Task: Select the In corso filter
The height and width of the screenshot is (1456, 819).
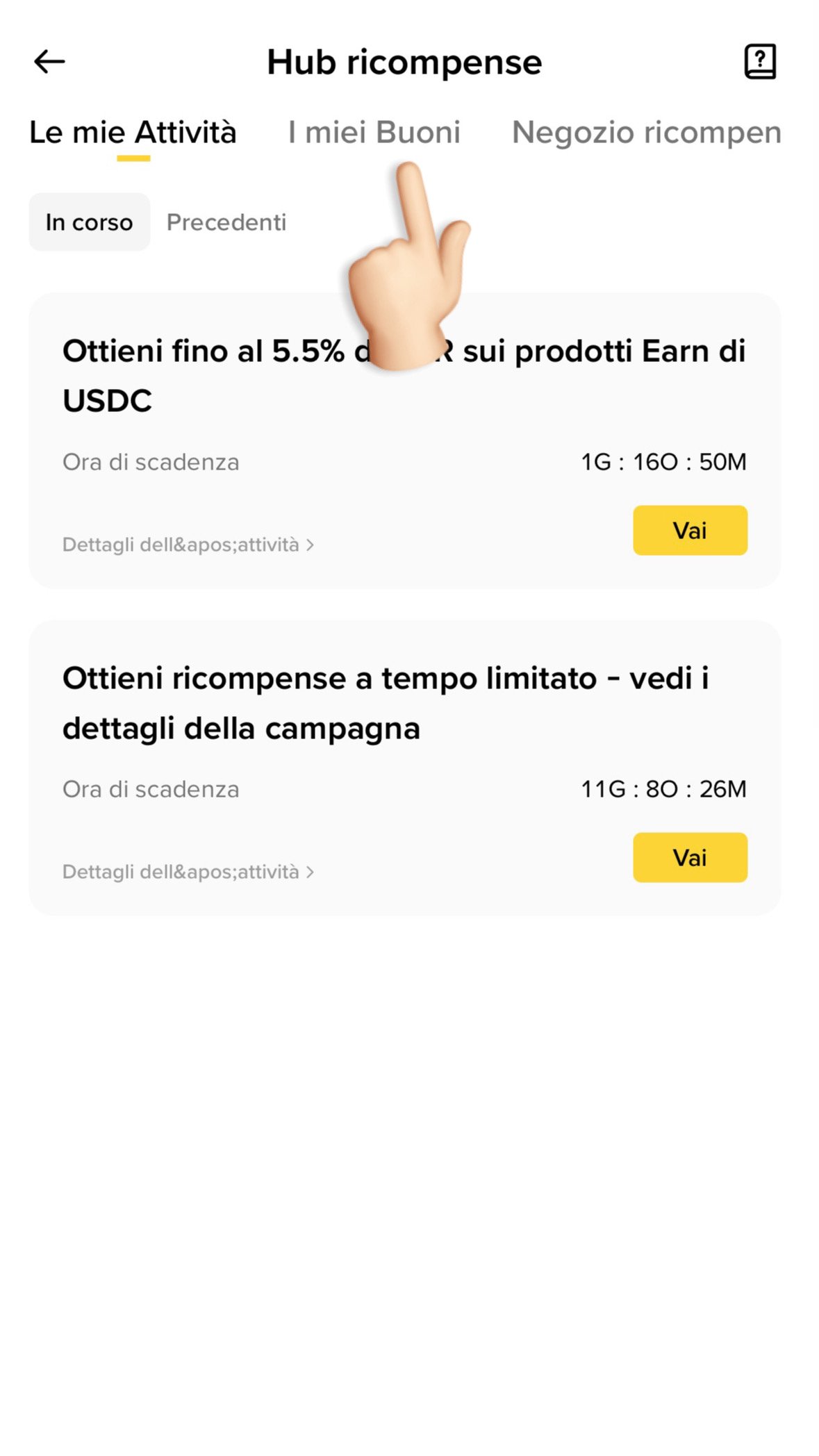Action: point(89,222)
